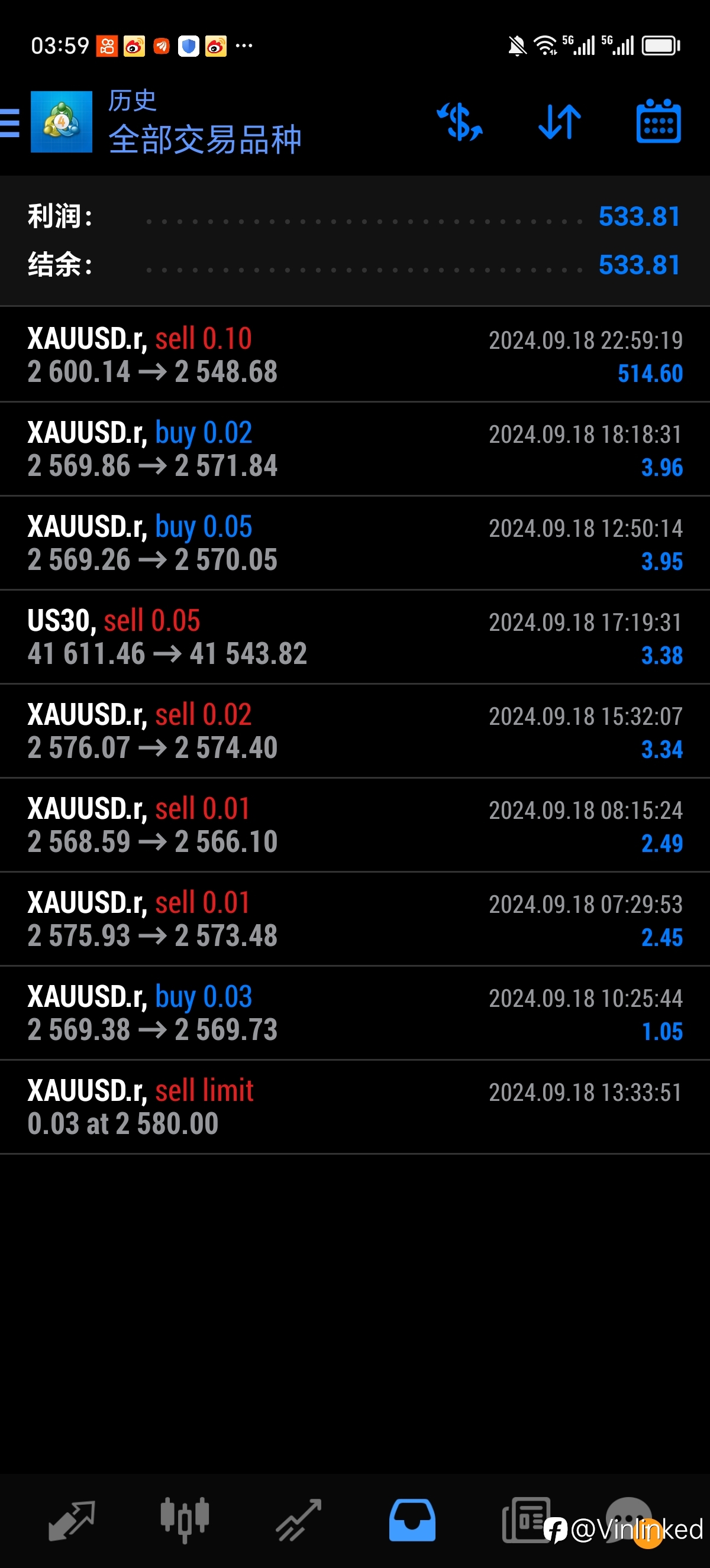Select the History inbox tab
This screenshot has width=710, height=1568.
click(412, 1520)
